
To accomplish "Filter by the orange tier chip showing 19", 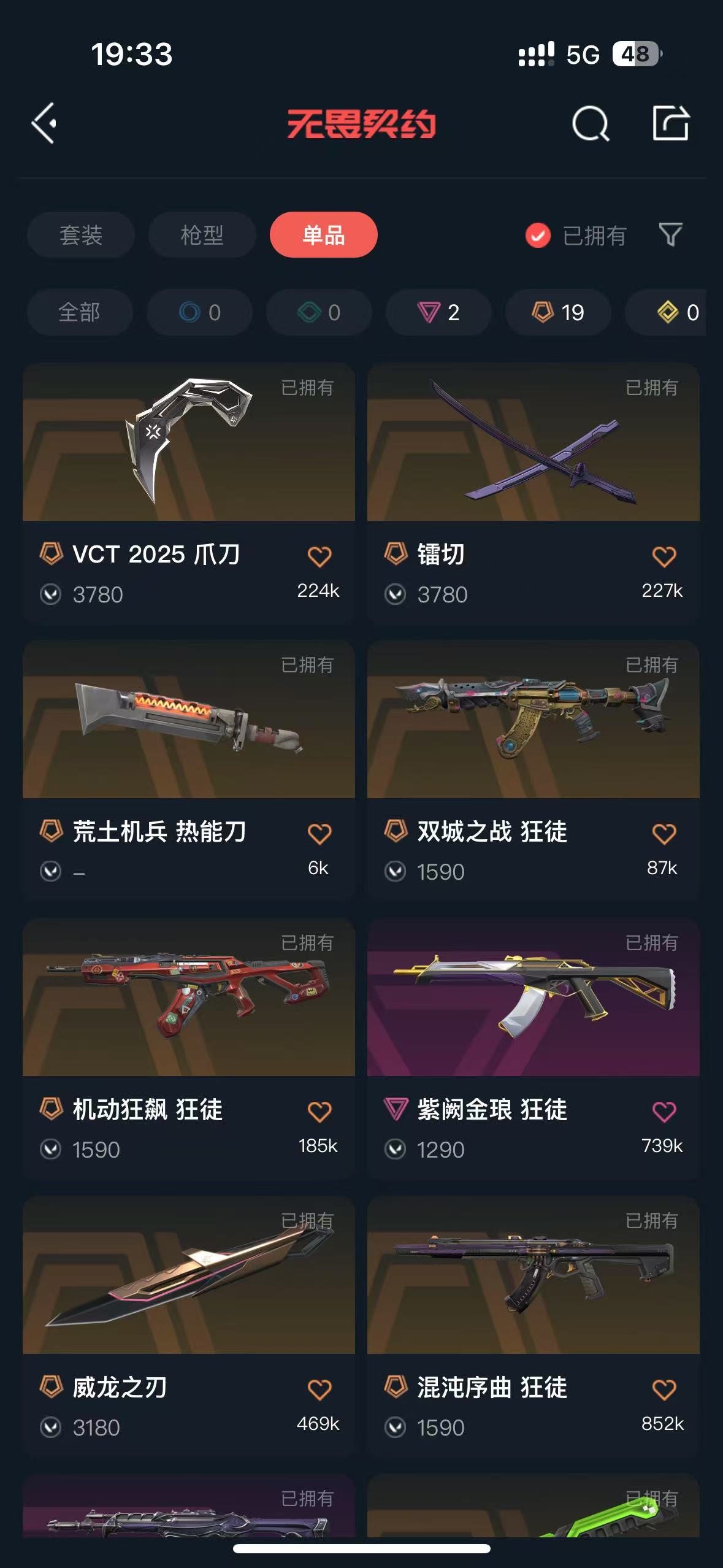I will point(557,312).
